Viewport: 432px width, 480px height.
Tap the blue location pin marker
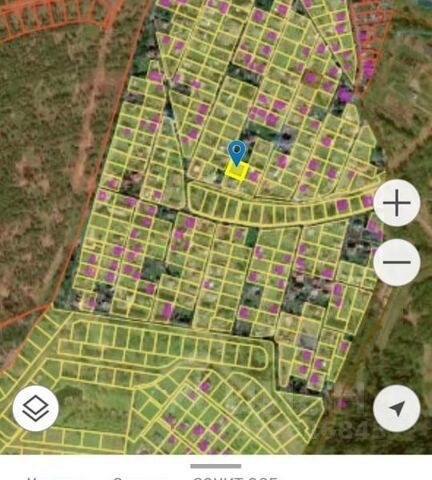coord(237,154)
